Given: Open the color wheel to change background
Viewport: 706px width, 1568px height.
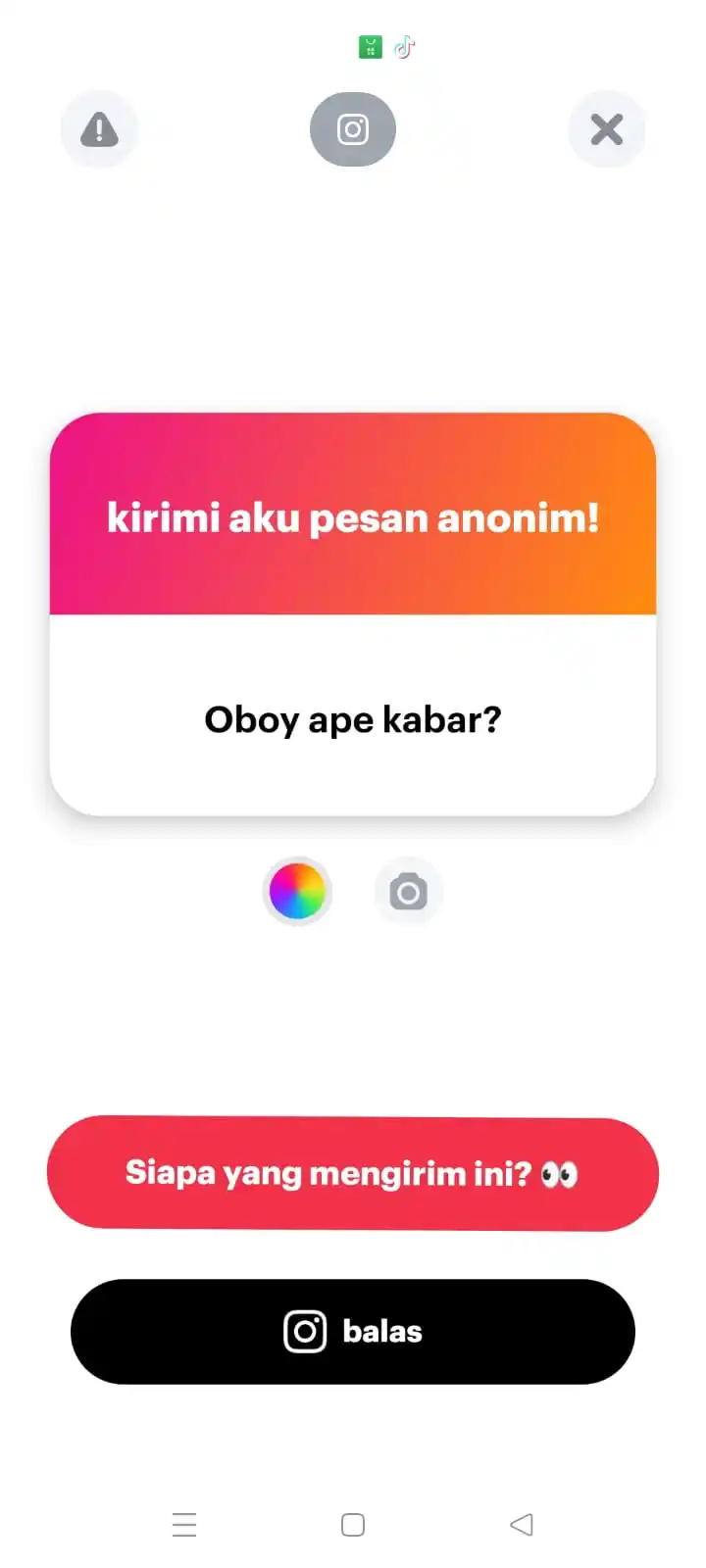Looking at the screenshot, I should click(297, 892).
